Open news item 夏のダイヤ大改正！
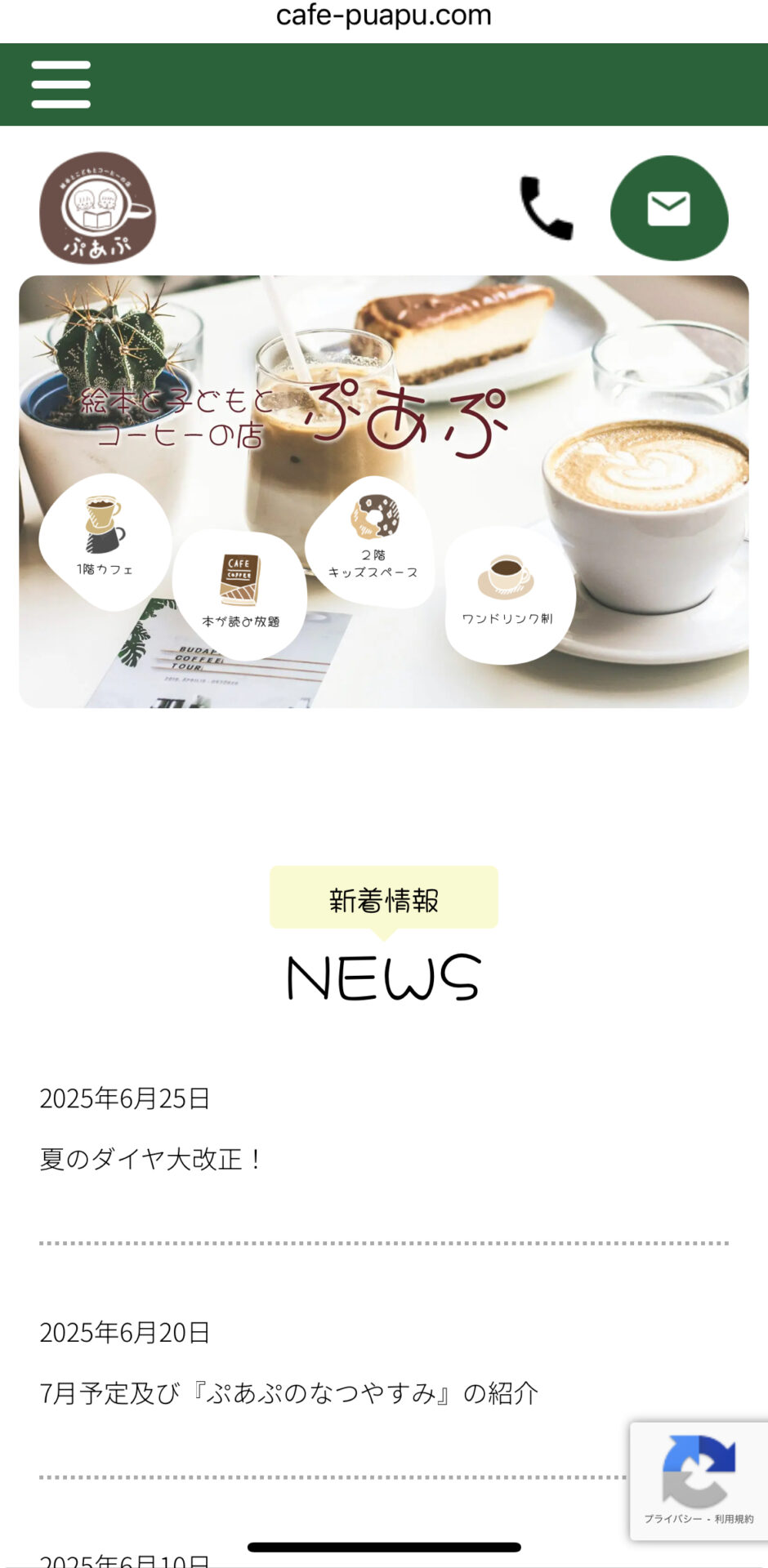 (152, 1158)
